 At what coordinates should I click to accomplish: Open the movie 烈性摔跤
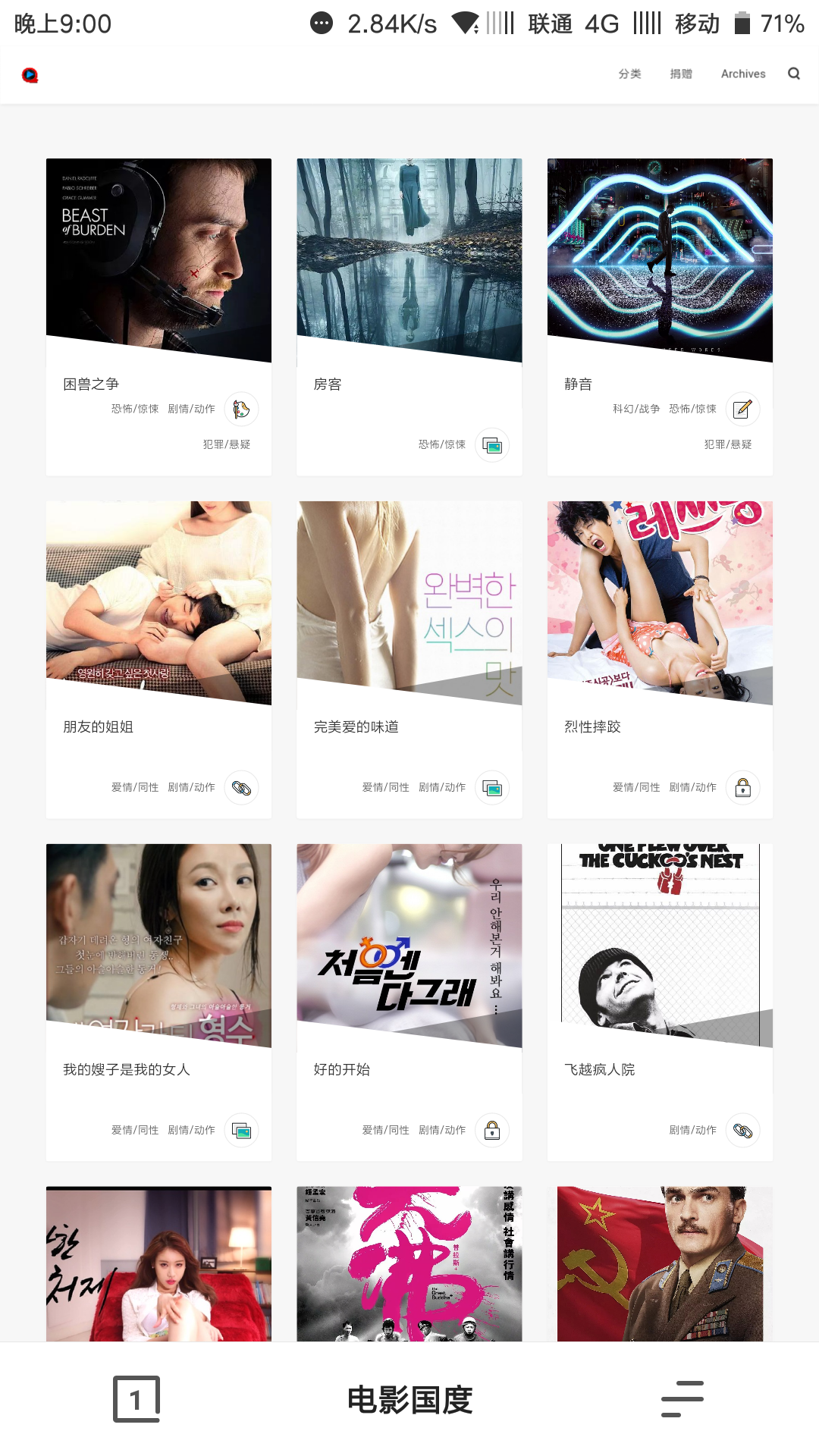[x=592, y=726]
